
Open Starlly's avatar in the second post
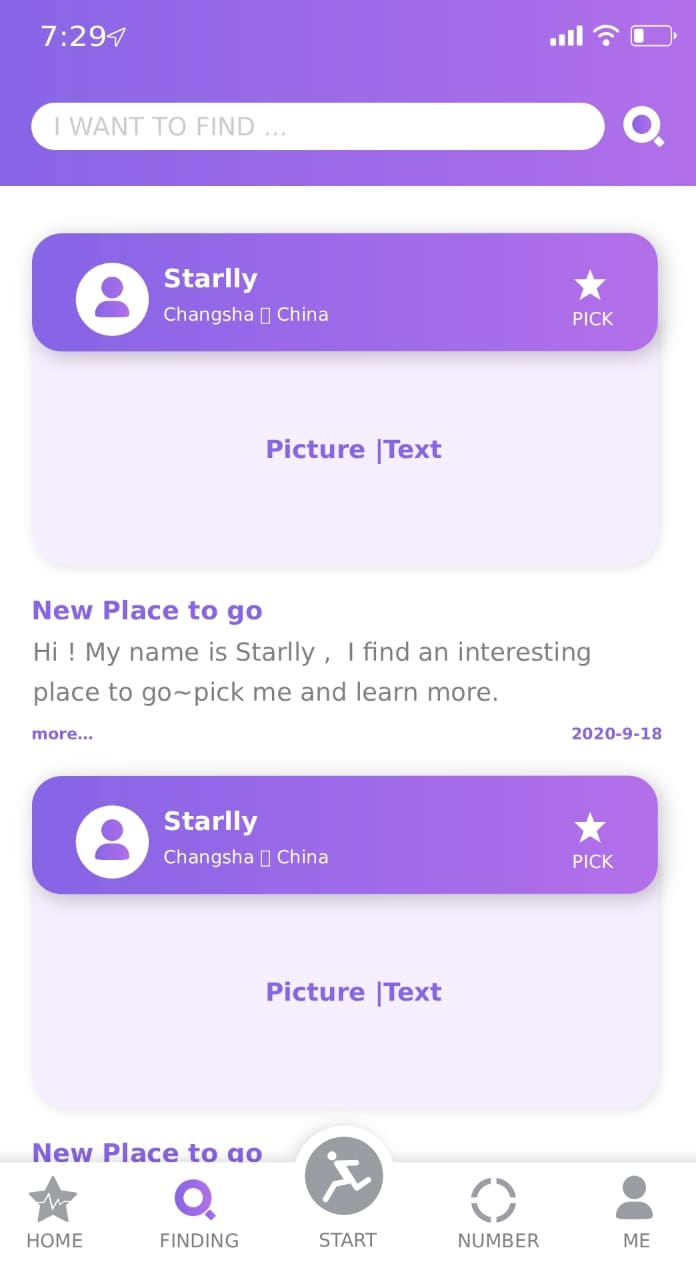(x=112, y=841)
